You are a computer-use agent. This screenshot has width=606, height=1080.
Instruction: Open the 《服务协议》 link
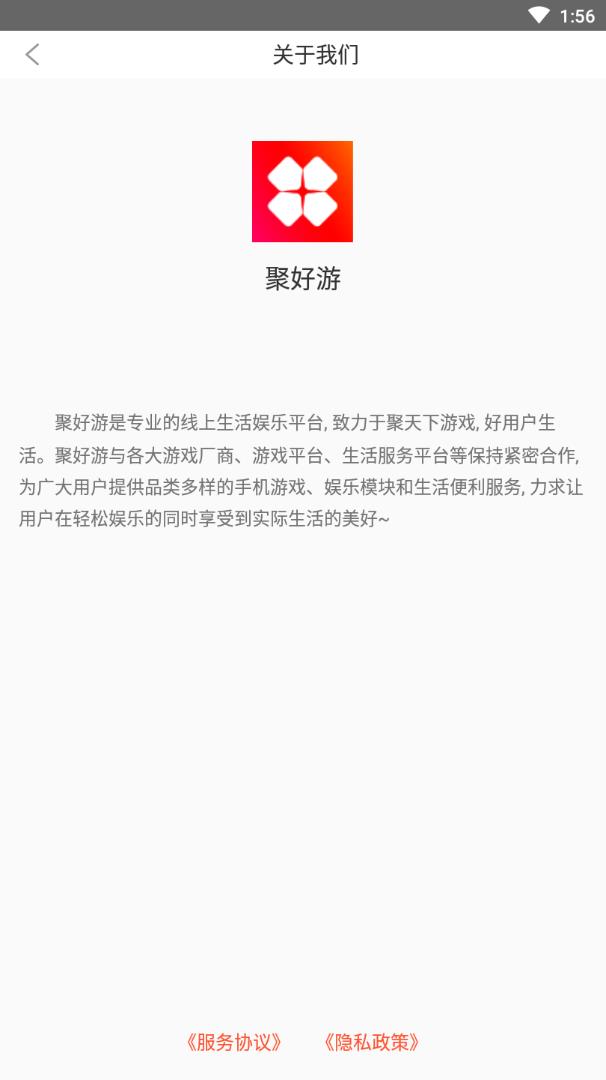coord(234,1042)
